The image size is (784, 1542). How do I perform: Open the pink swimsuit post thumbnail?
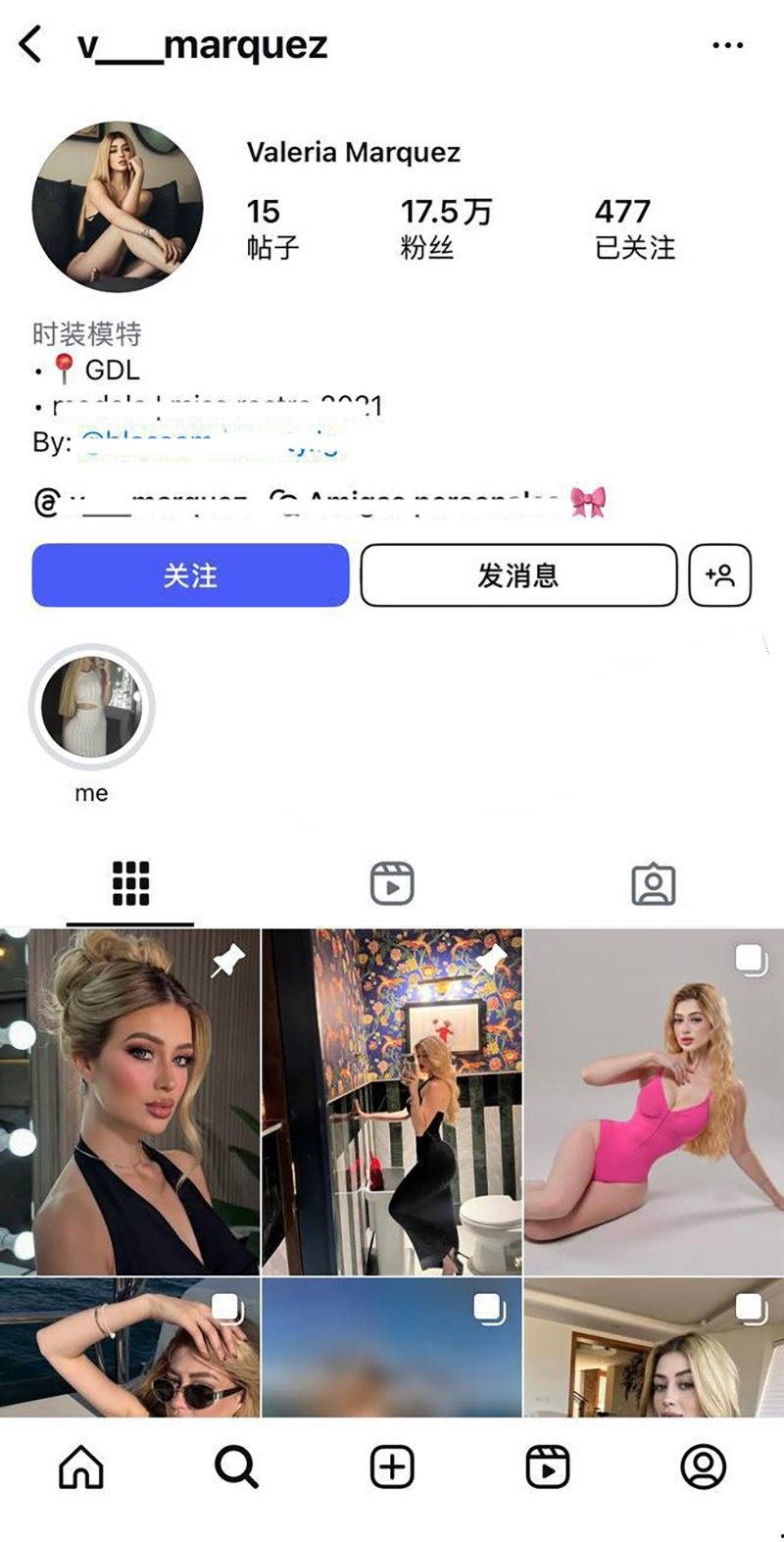pos(655,1093)
